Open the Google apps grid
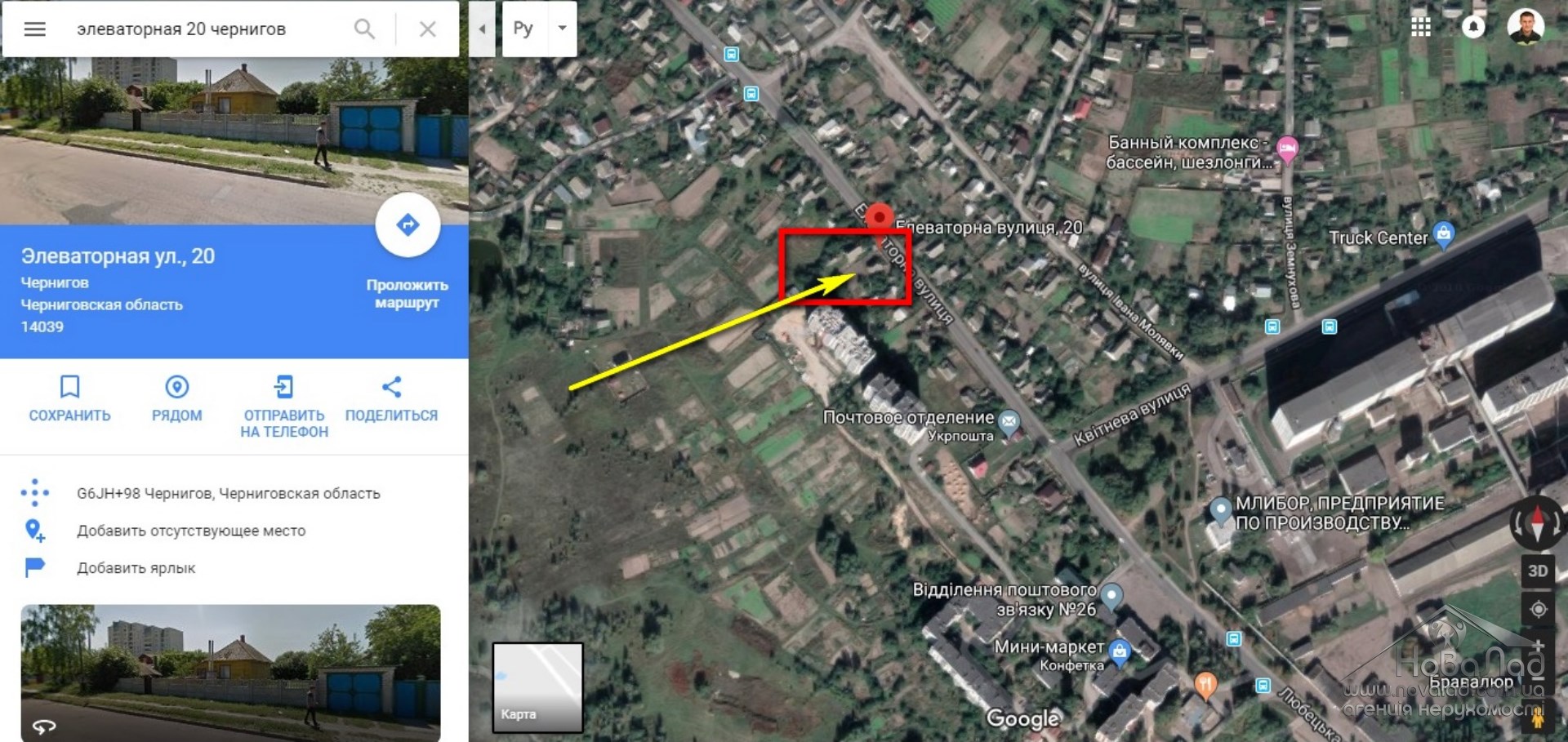Viewport: 1568px width, 742px height. (x=1421, y=27)
